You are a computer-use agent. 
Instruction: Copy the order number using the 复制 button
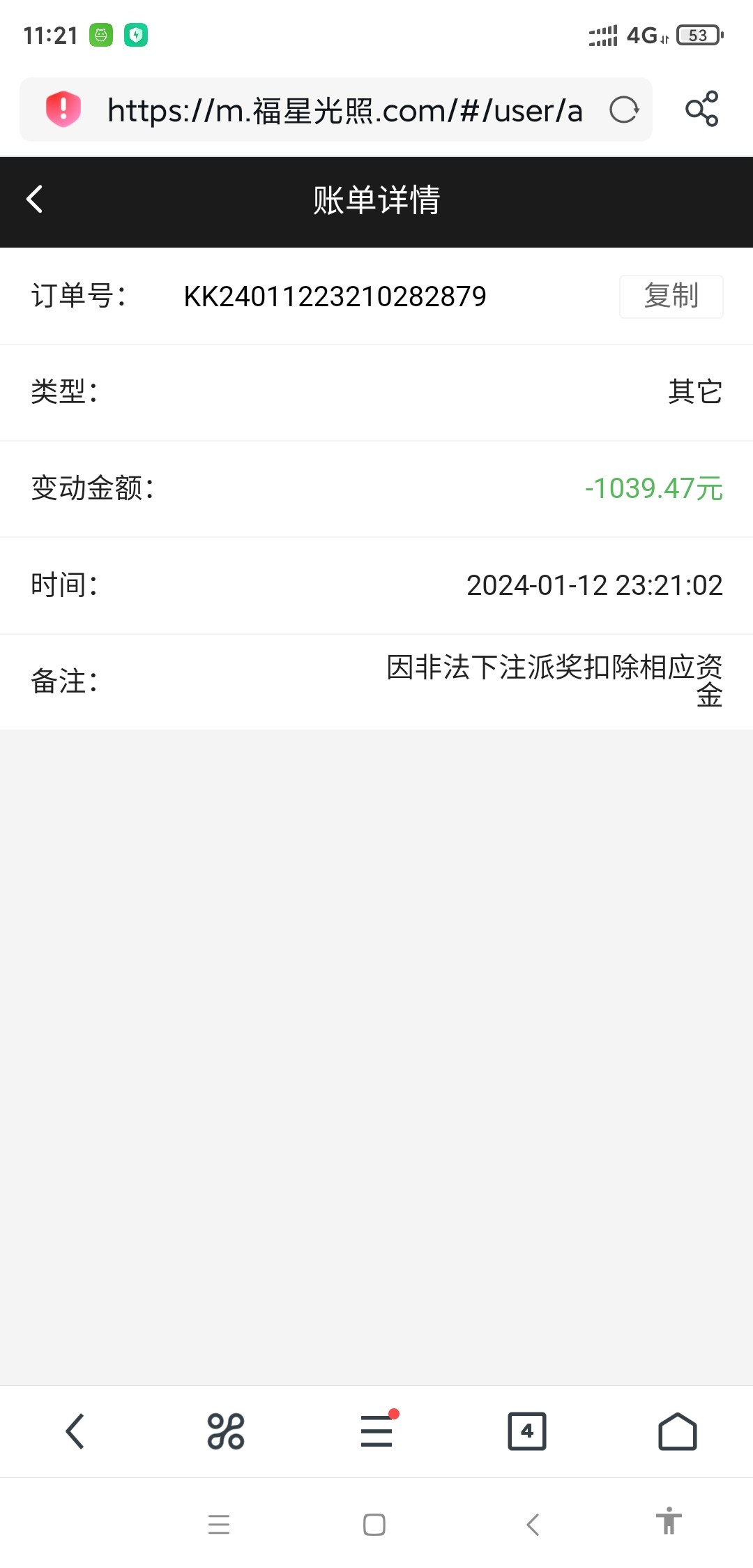671,296
